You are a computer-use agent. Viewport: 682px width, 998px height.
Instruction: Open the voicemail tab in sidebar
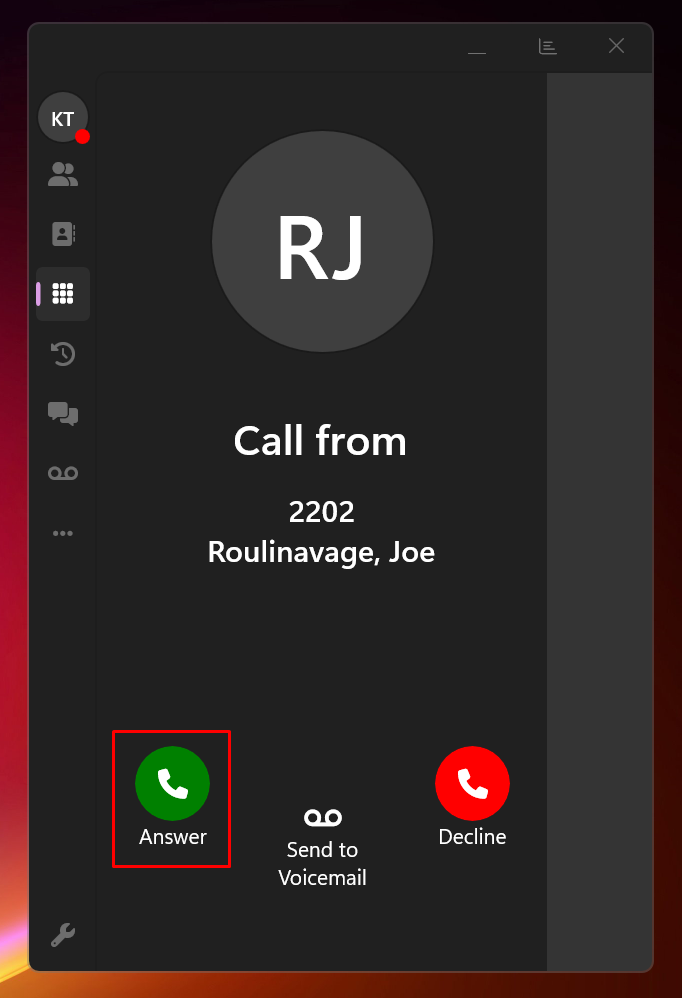pyautogui.click(x=63, y=473)
